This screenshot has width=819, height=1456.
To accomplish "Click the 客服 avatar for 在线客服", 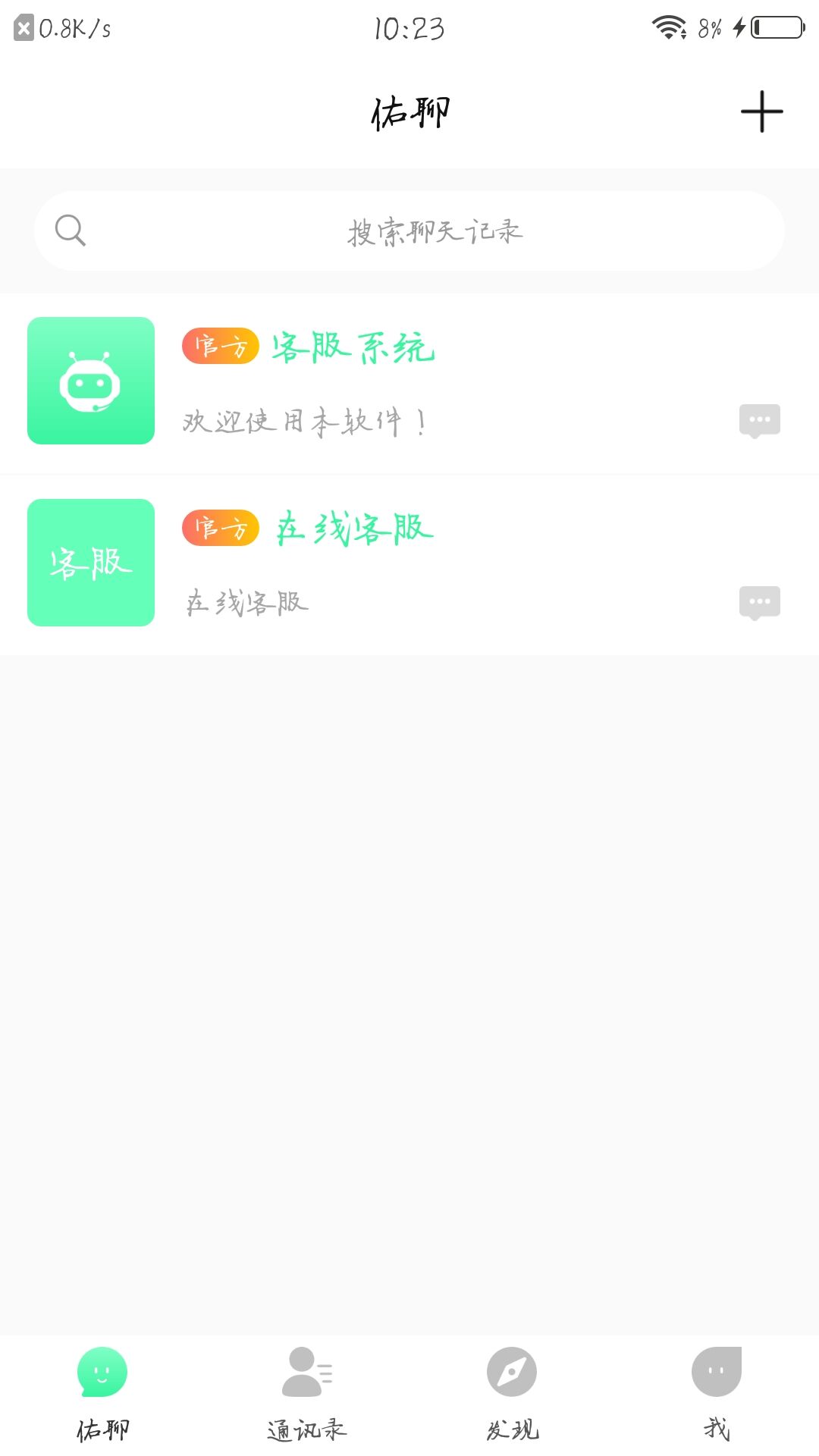I will click(x=90, y=563).
